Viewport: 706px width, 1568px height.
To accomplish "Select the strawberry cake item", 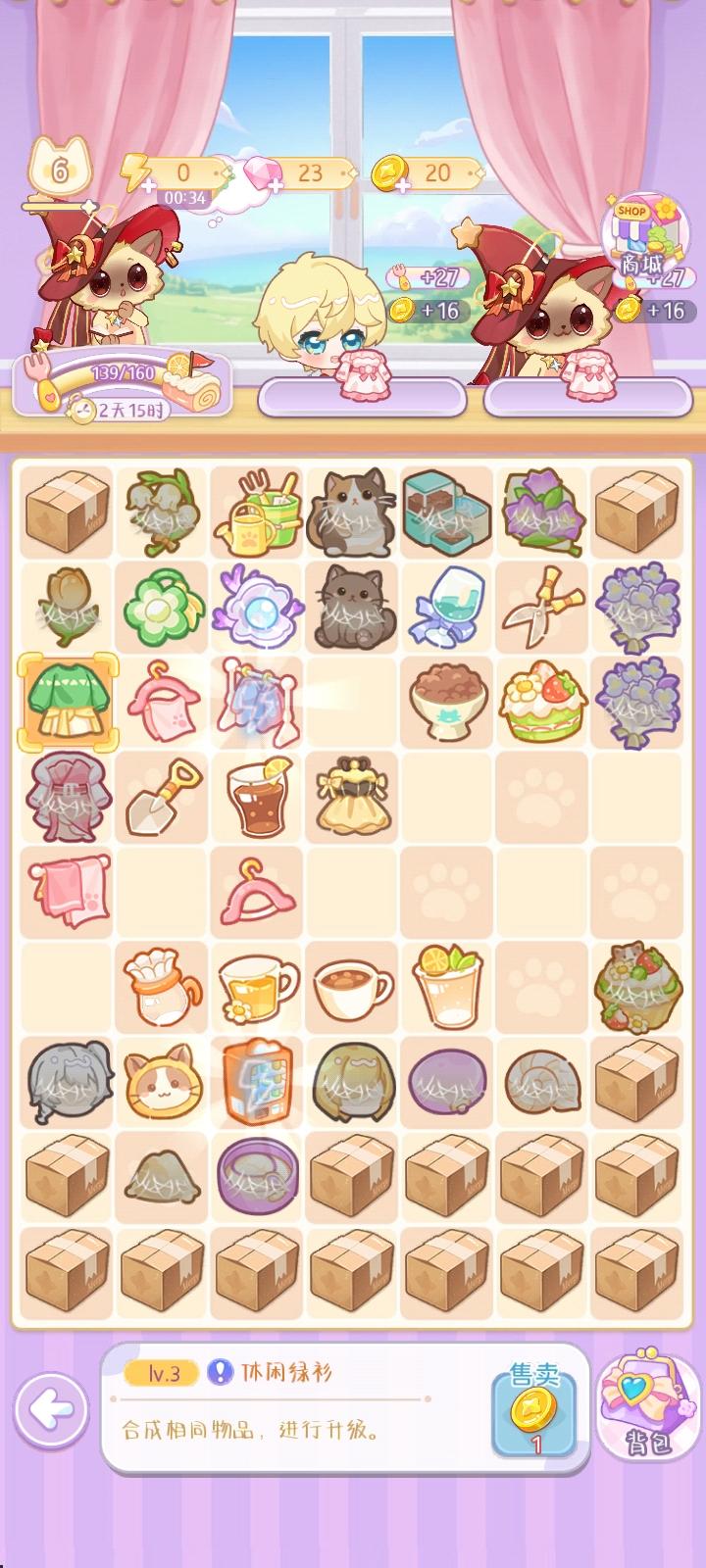I will click(542, 704).
